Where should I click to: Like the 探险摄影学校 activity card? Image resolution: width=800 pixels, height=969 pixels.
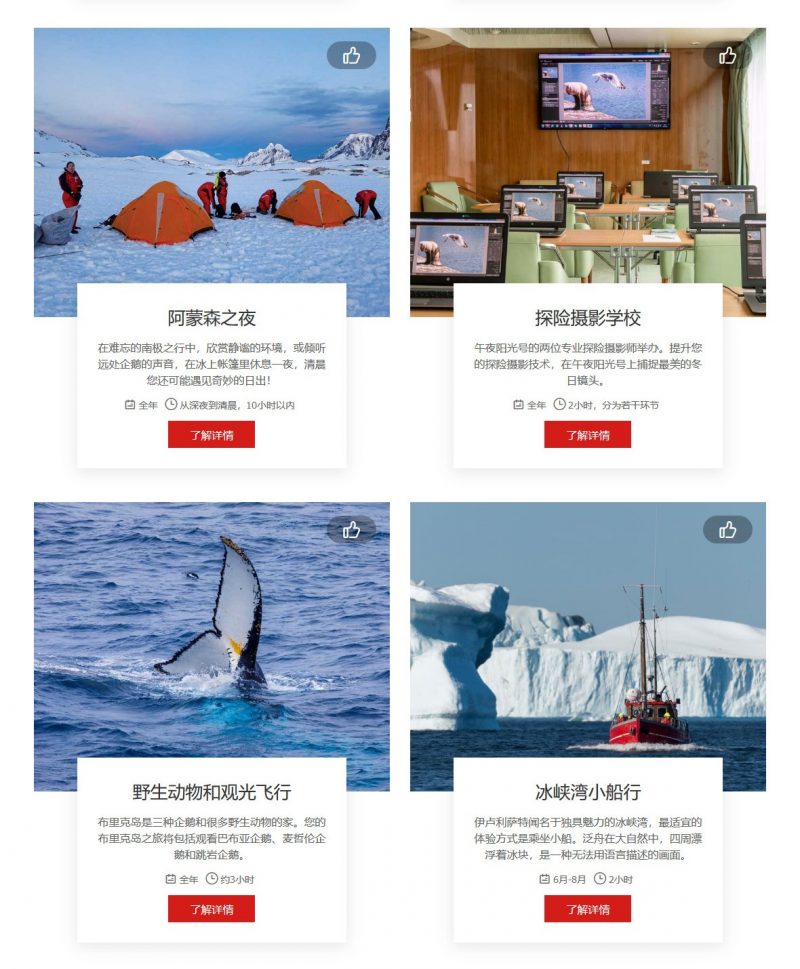[x=727, y=56]
